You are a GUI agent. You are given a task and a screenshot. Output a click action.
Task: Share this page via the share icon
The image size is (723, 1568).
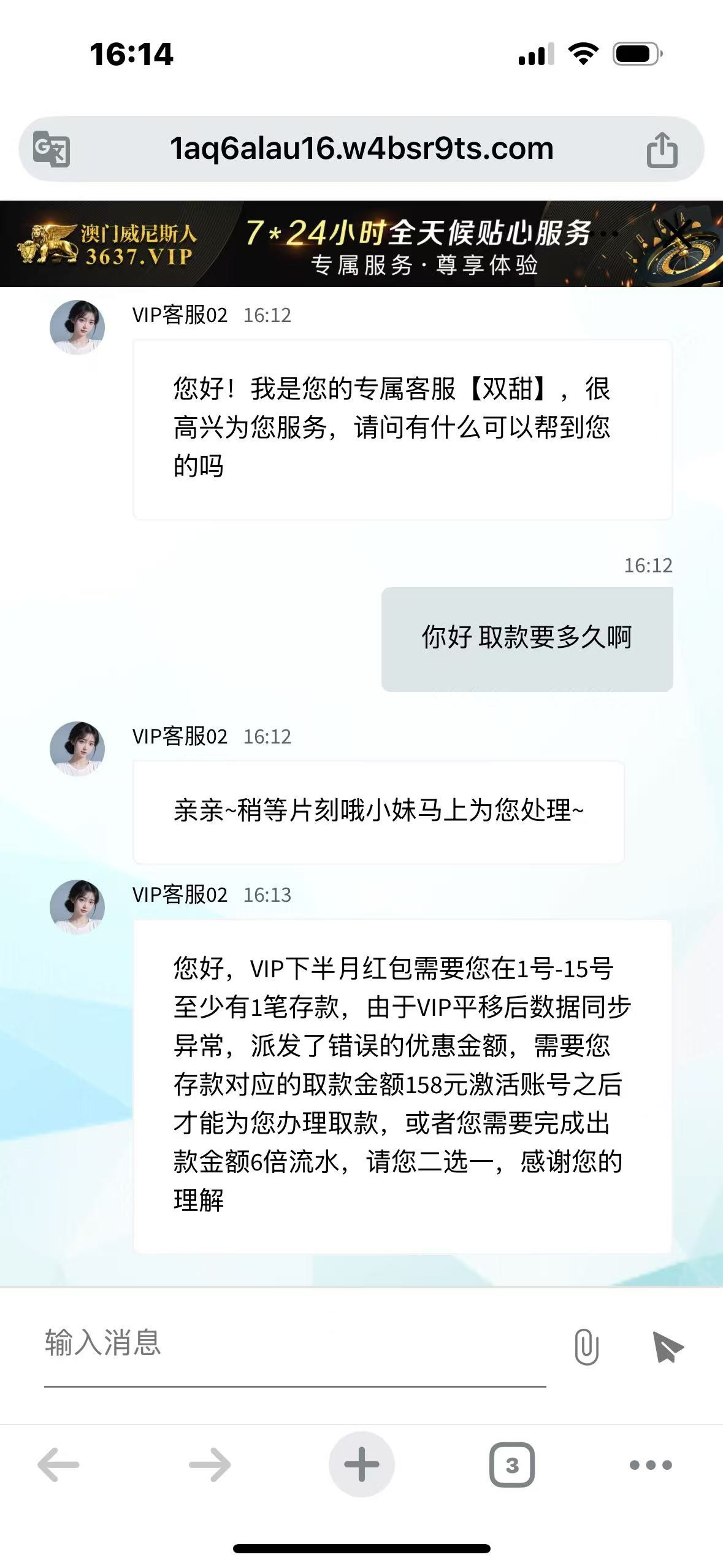[662, 149]
